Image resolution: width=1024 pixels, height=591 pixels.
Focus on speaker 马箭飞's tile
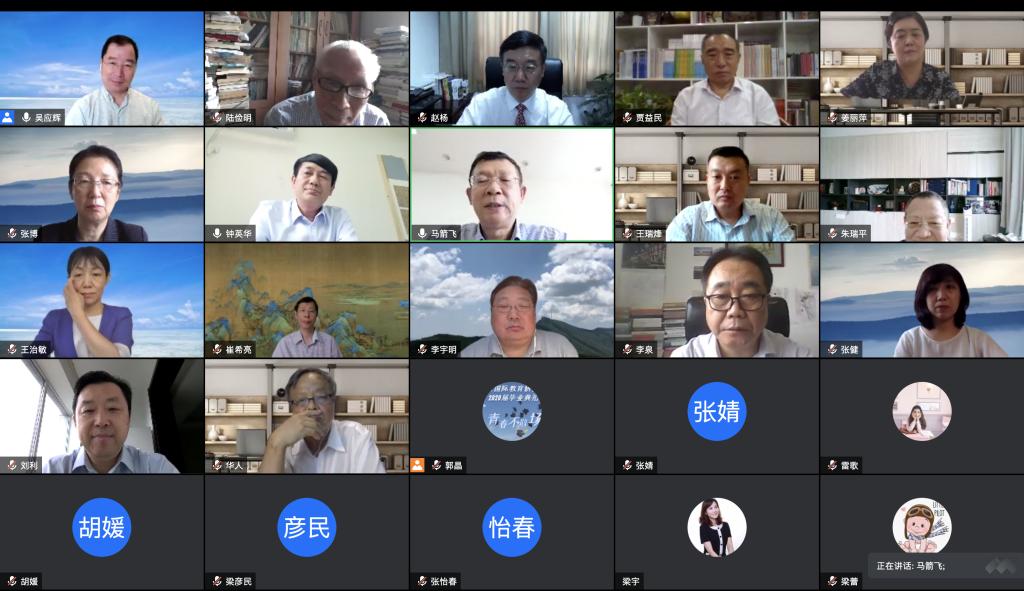pos(511,184)
